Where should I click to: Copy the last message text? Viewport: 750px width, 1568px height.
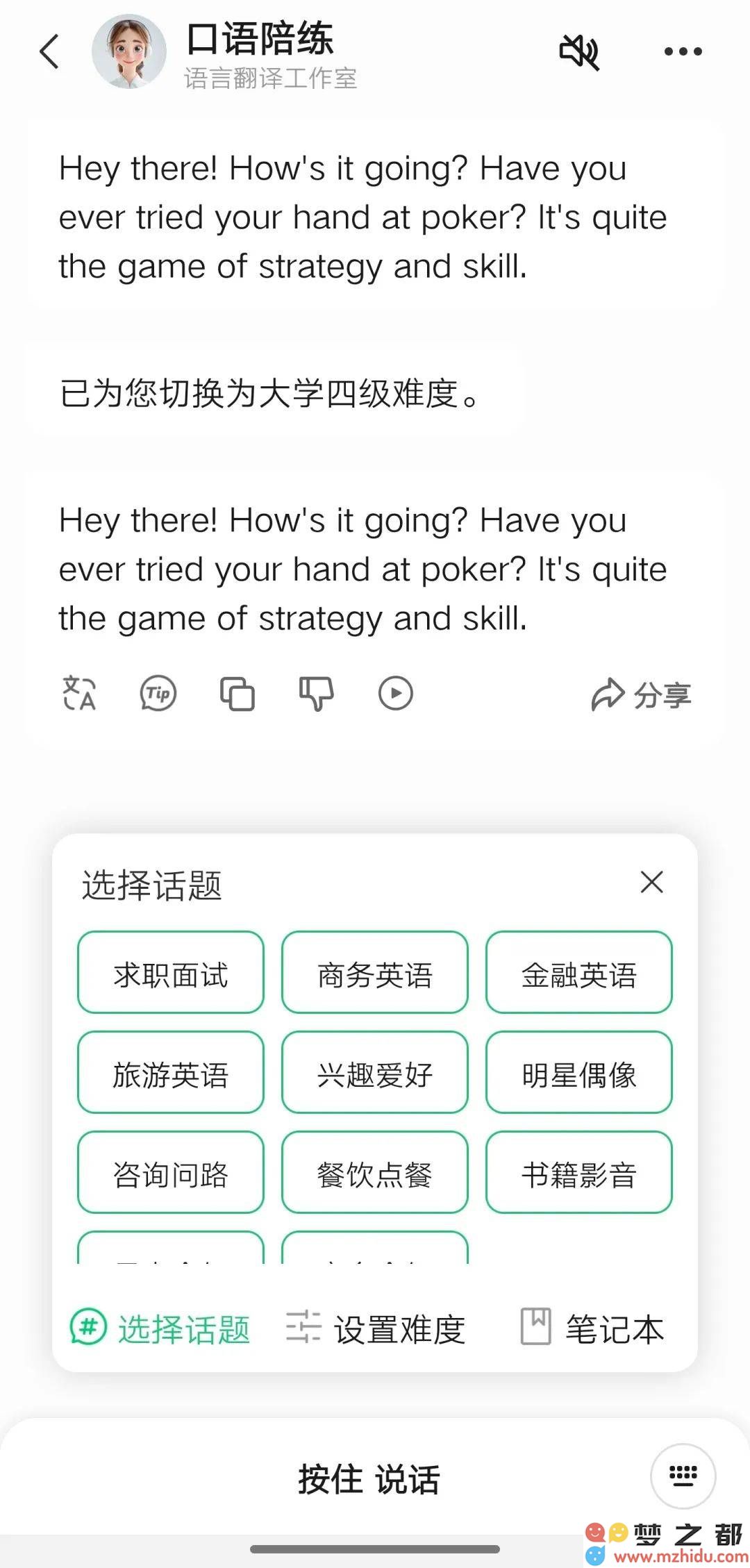[x=237, y=693]
